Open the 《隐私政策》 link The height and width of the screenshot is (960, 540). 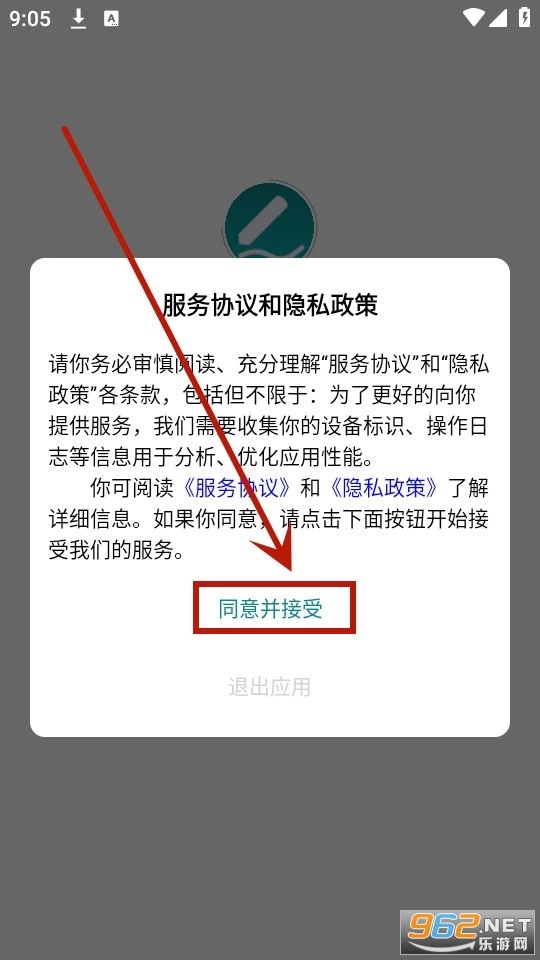384,488
